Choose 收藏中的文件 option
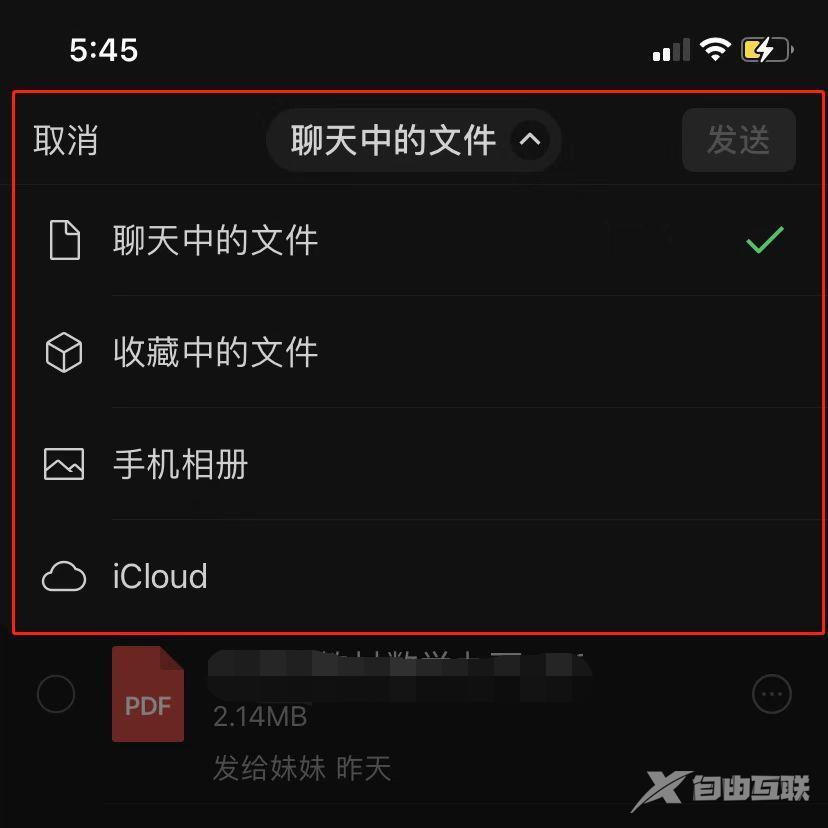The width and height of the screenshot is (828, 828). [x=215, y=353]
